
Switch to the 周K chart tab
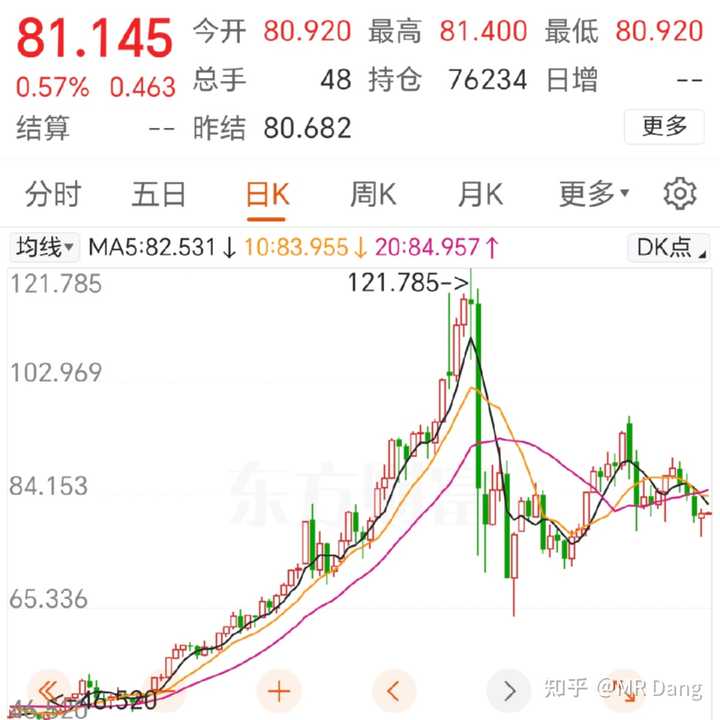373,194
